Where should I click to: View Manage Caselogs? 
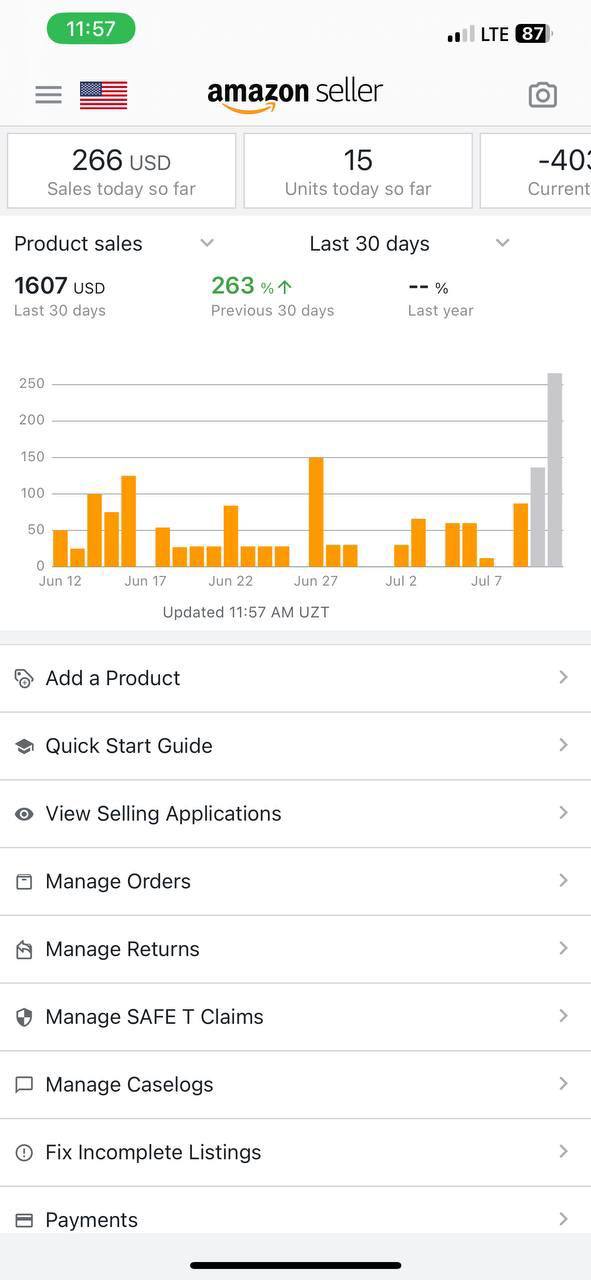(295, 1085)
